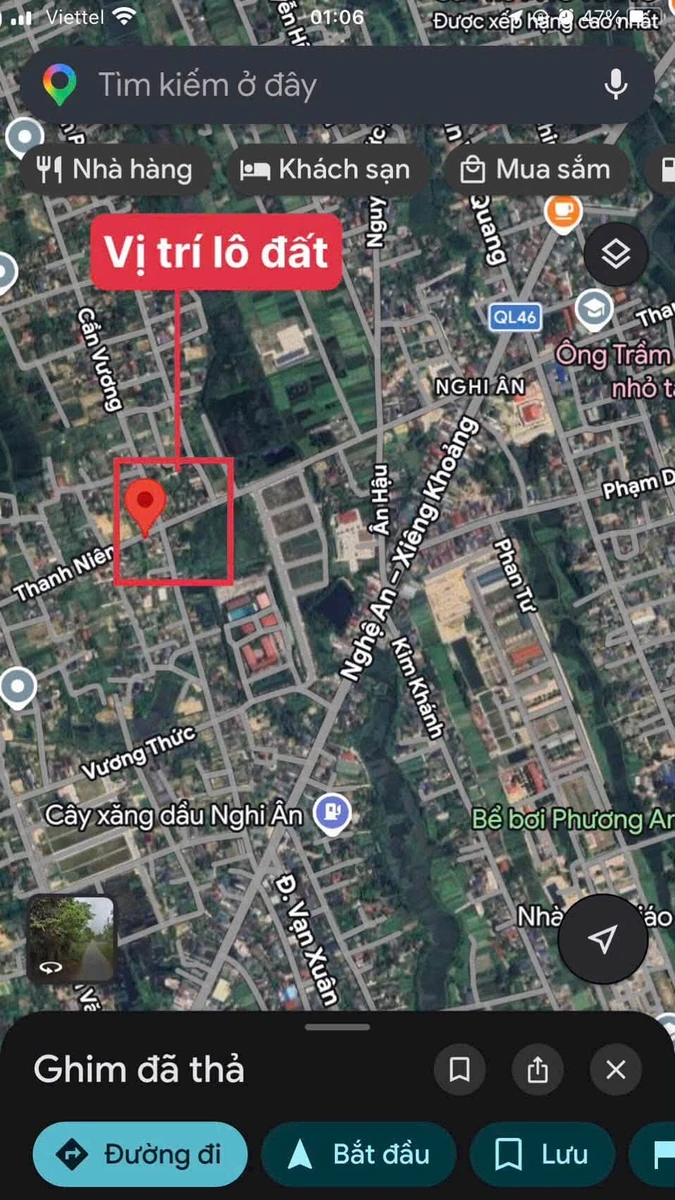Save the pin with Lưu button
Image resolution: width=675 pixels, height=1200 pixels.
coord(543,1155)
